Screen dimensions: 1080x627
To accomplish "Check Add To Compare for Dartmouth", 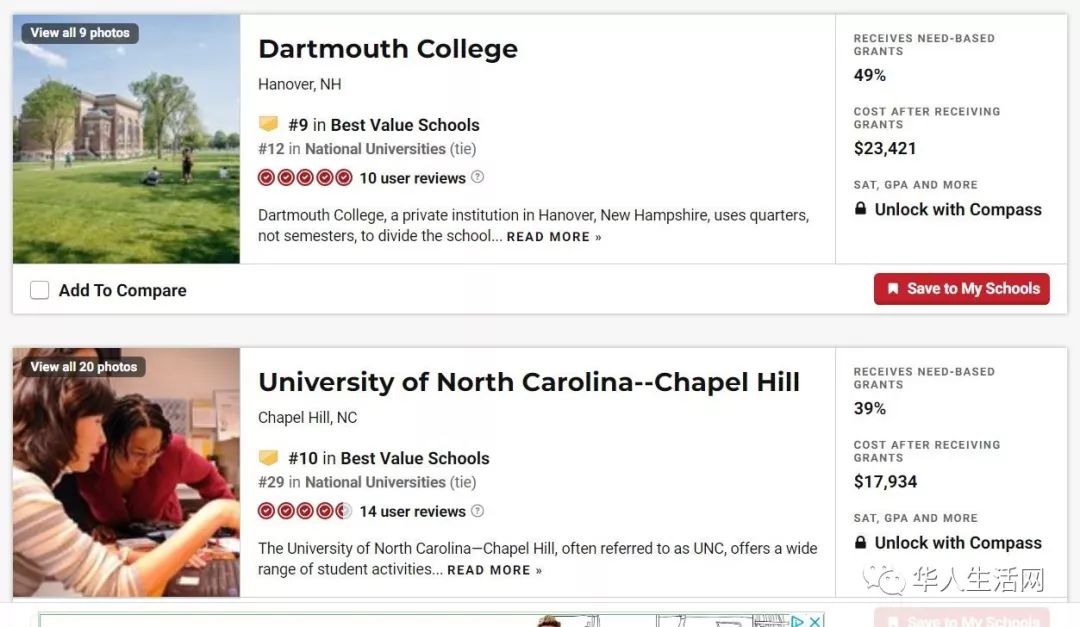I will click(40, 290).
